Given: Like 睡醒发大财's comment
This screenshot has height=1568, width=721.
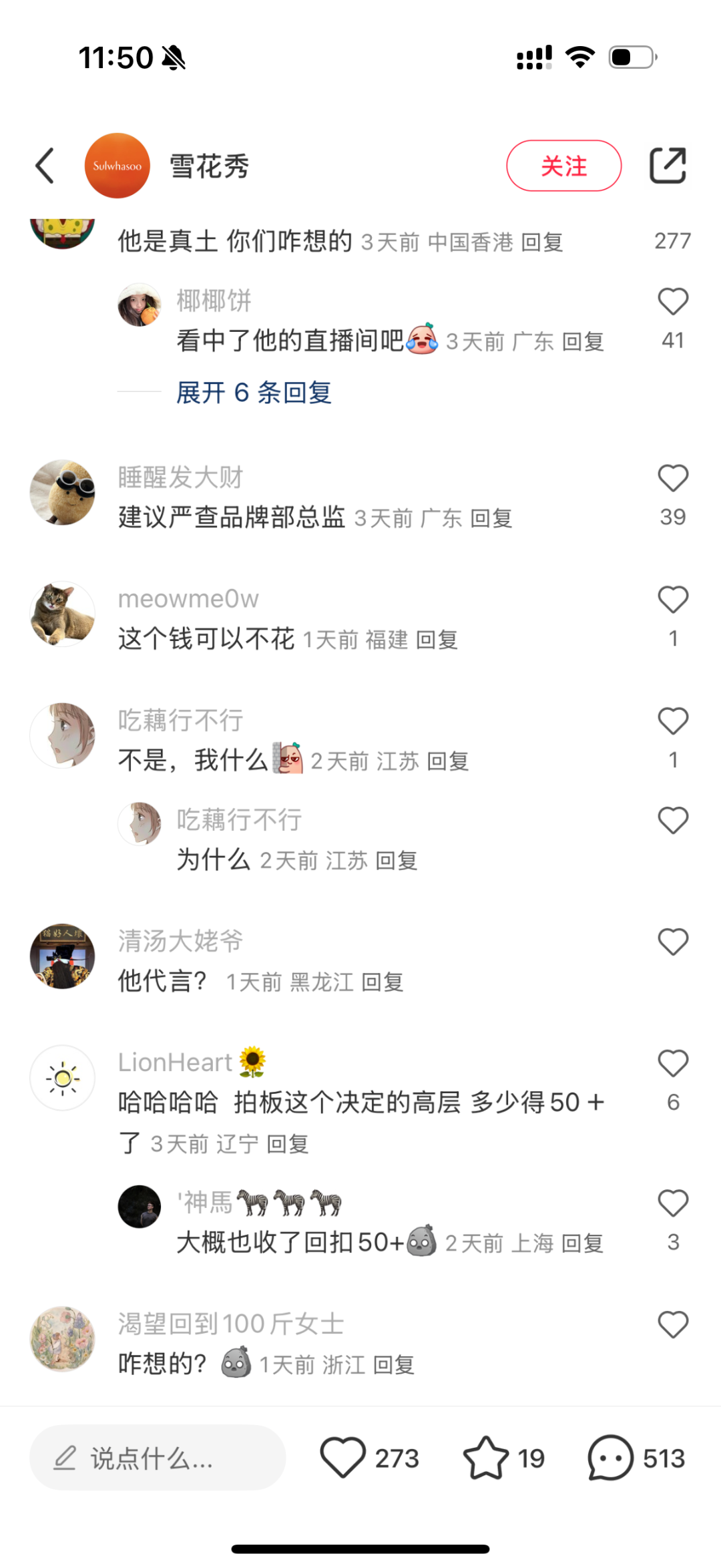Looking at the screenshot, I should tap(672, 479).
